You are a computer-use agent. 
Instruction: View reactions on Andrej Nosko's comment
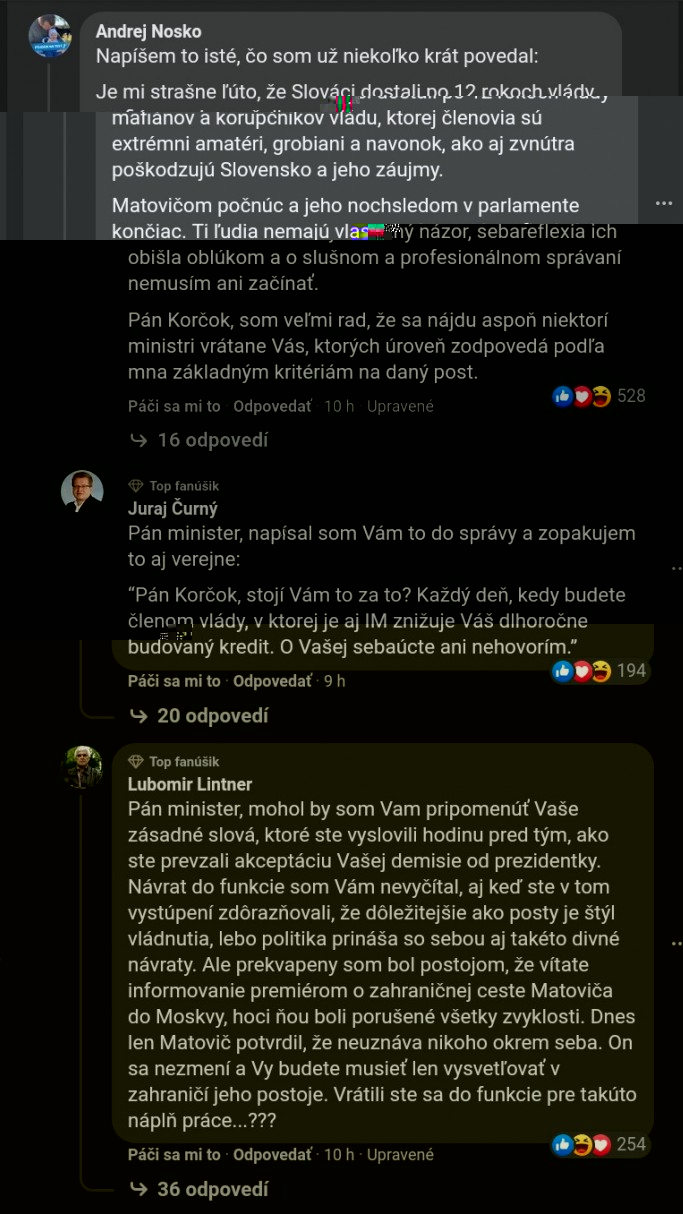599,396
